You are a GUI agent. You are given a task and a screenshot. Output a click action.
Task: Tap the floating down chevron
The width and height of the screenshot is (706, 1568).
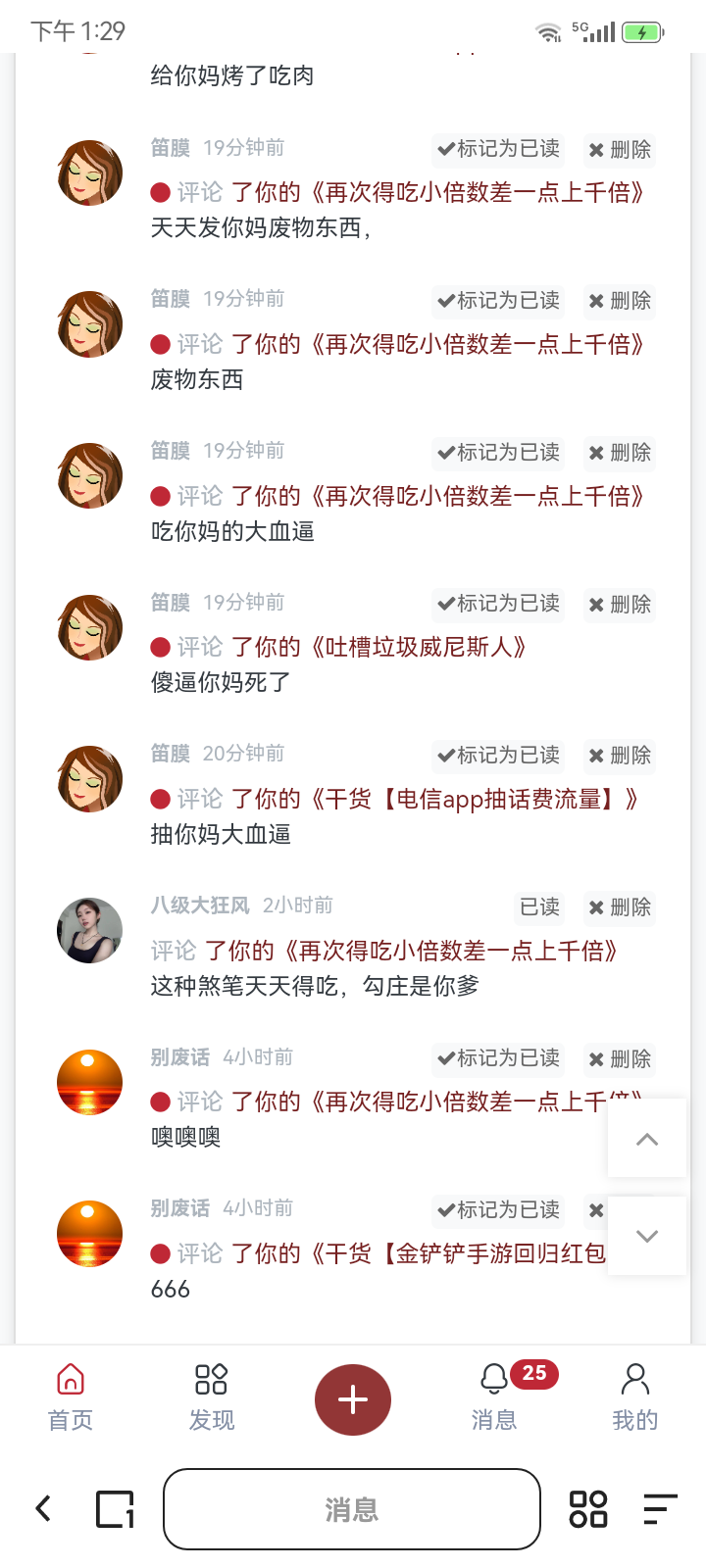646,1236
